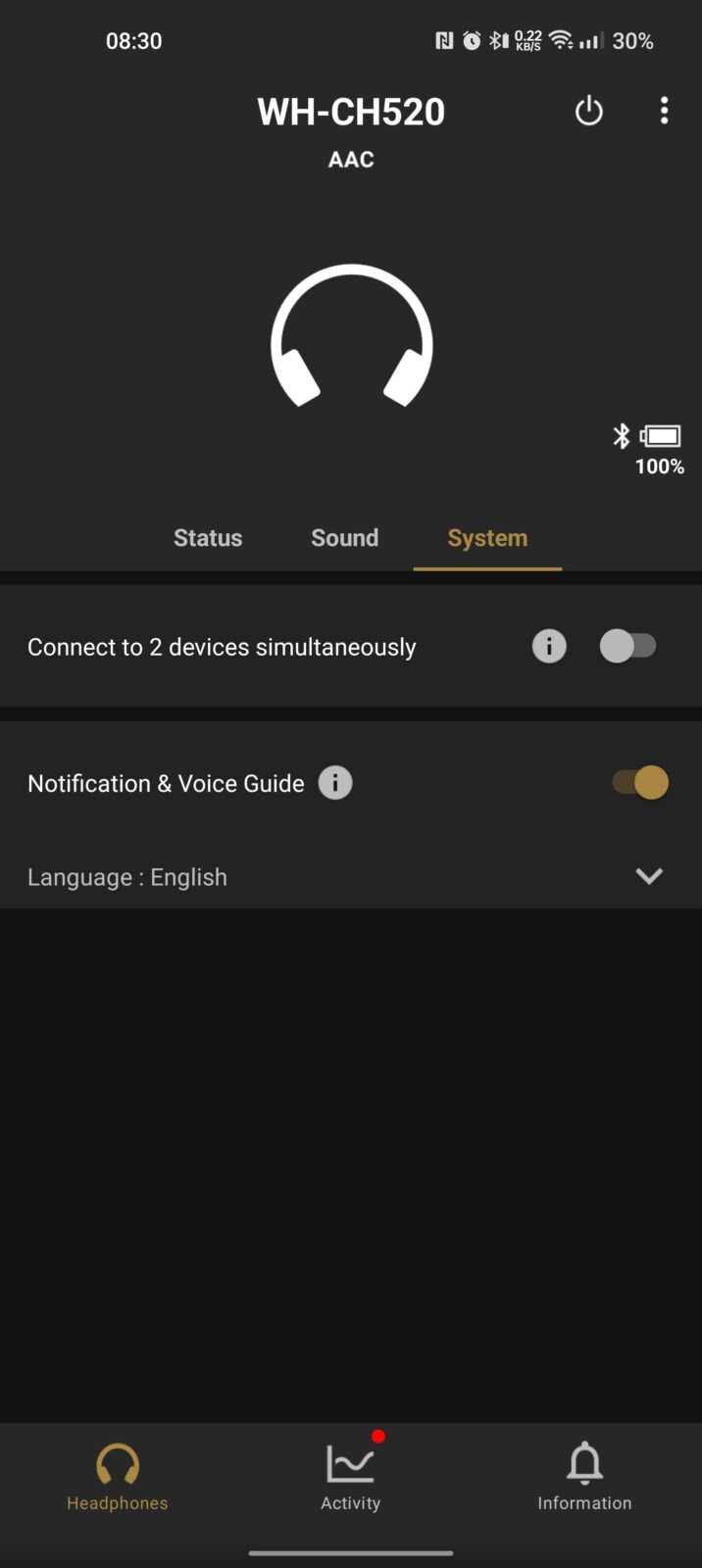The height and width of the screenshot is (1568, 702).
Task: Show info about Notification & Voice Guide
Action: point(335,783)
